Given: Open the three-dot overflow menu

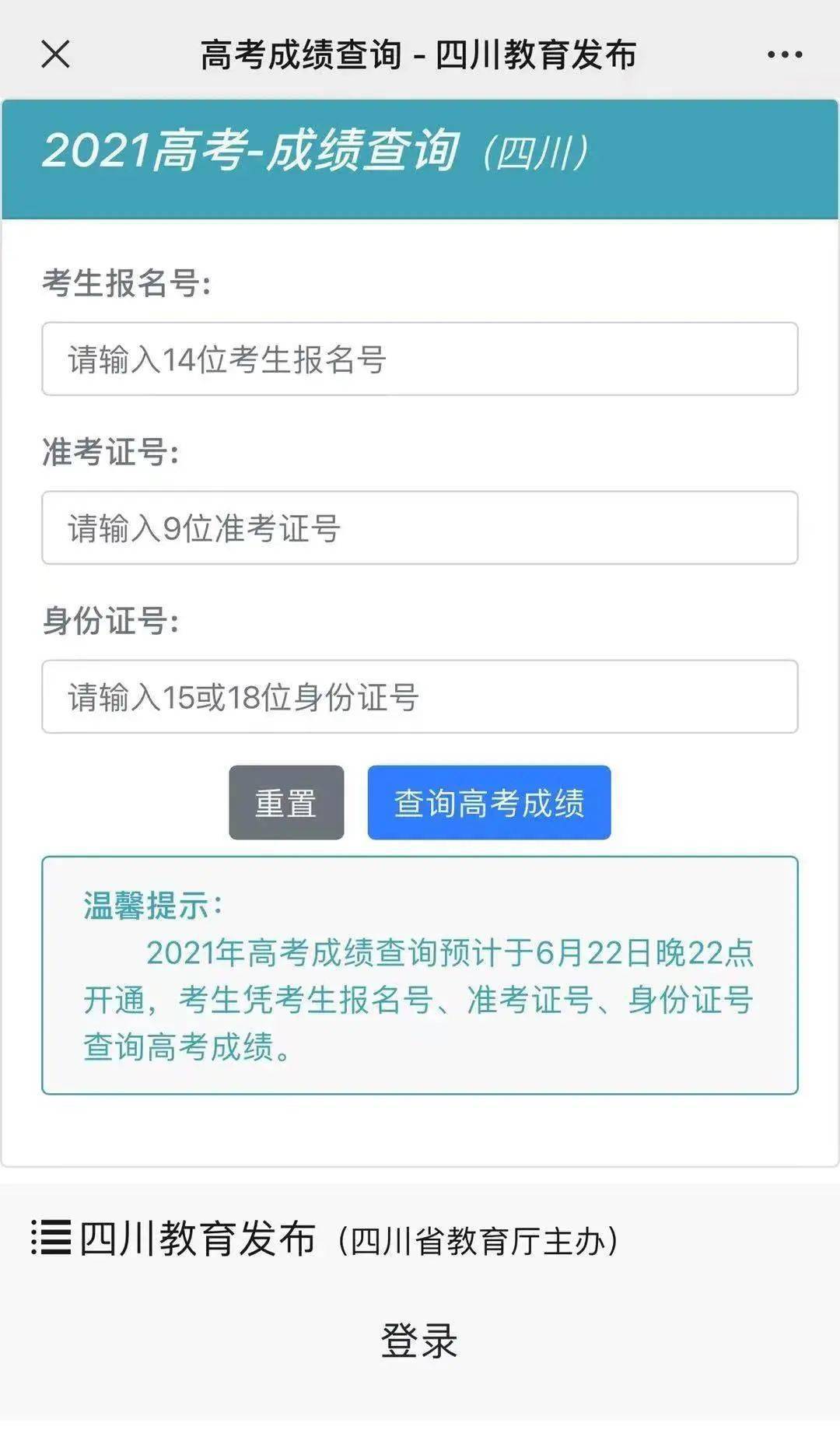Looking at the screenshot, I should 784,54.
